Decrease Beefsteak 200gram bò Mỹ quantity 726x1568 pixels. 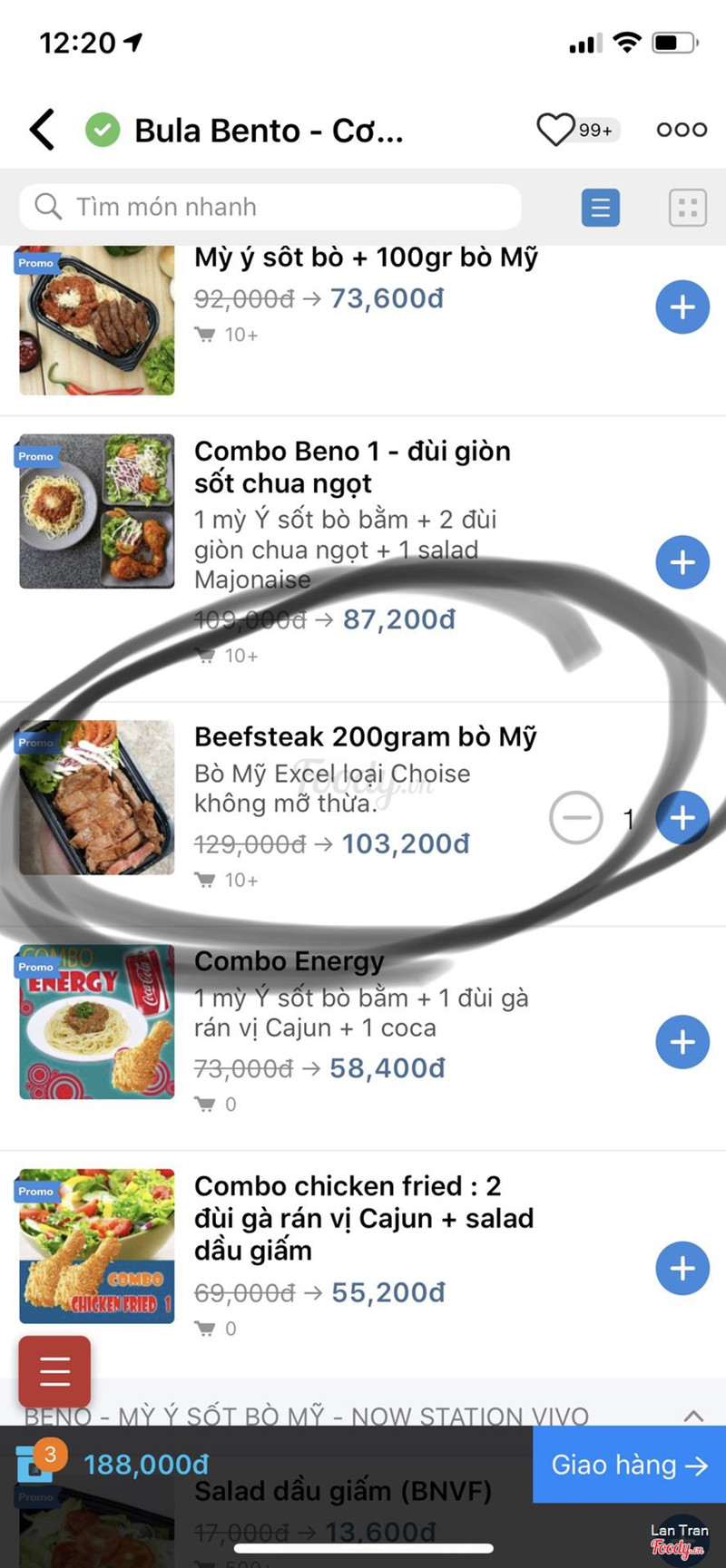click(x=576, y=818)
